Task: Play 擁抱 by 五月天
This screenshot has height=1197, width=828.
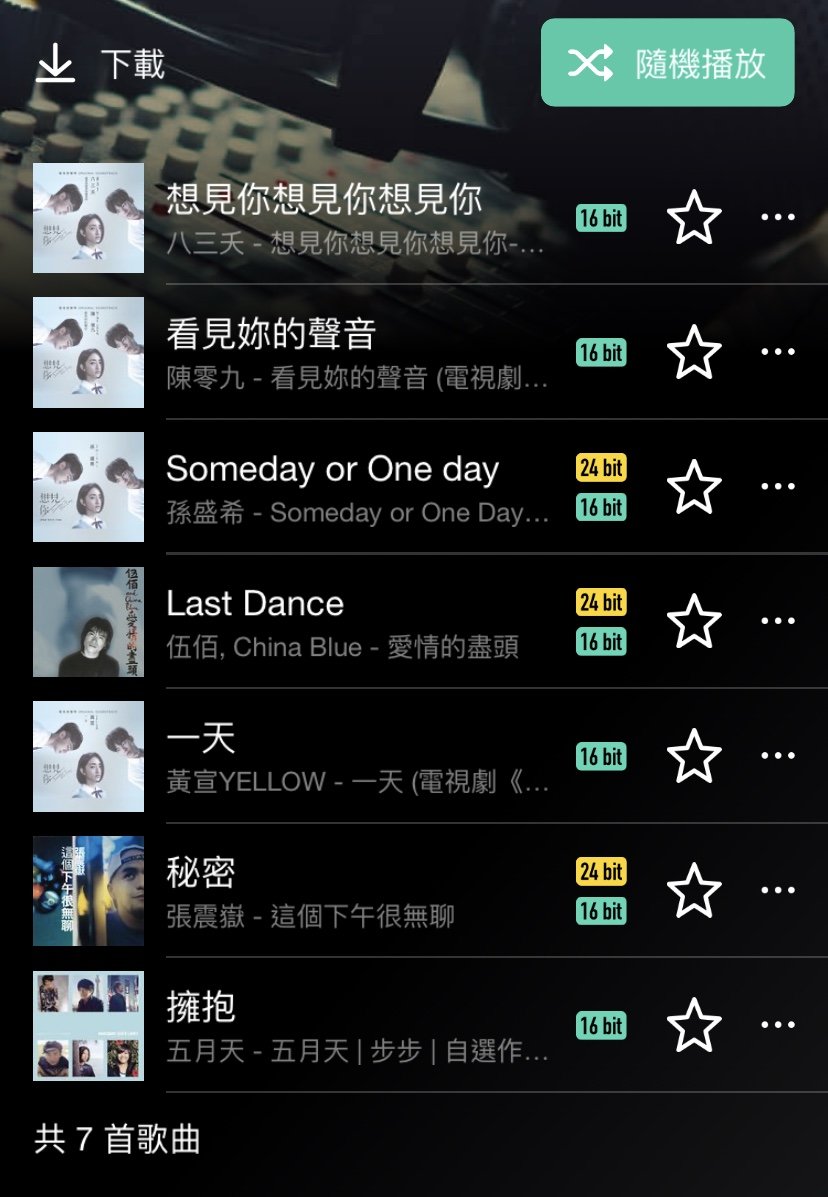Action: [201, 1008]
